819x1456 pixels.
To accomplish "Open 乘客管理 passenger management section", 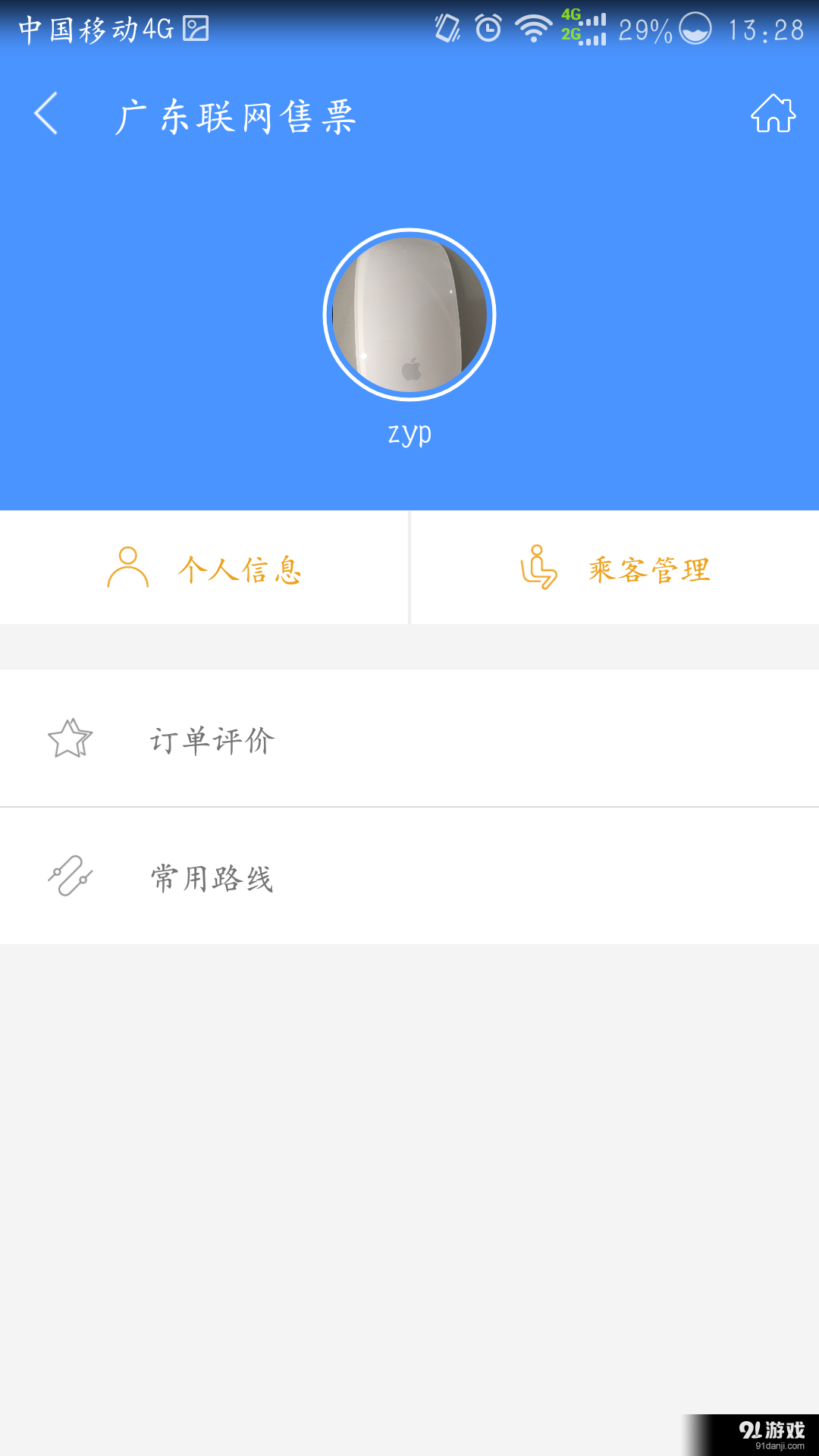I will pos(648,570).
